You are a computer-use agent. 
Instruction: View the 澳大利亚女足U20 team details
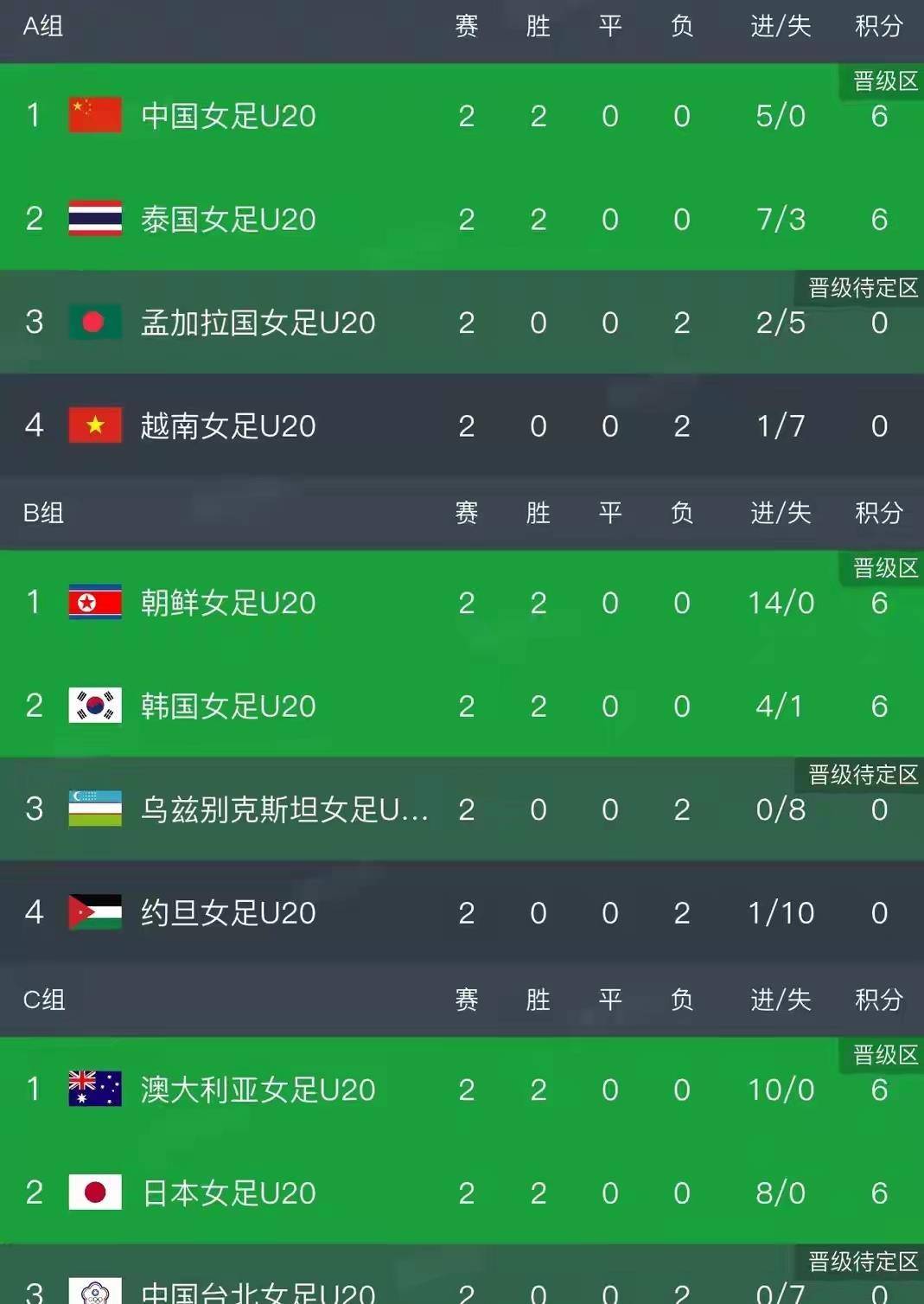[x=258, y=1090]
